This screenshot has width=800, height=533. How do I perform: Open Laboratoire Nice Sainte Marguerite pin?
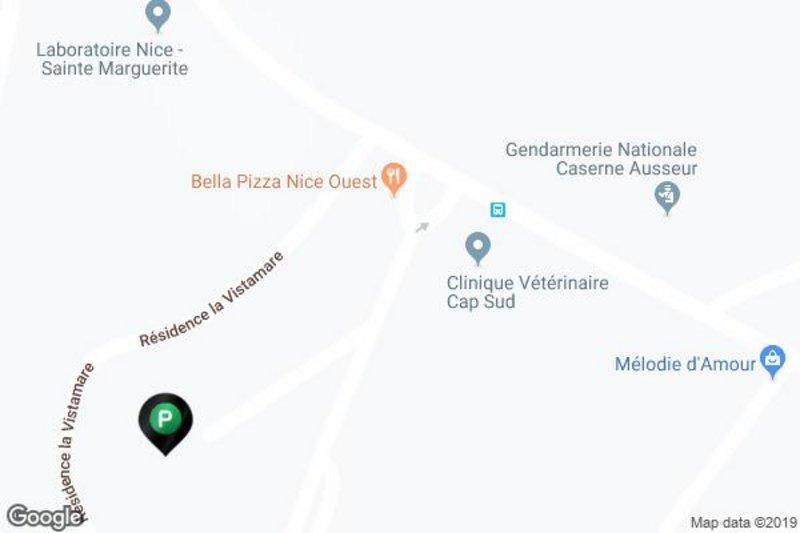tap(158, 15)
